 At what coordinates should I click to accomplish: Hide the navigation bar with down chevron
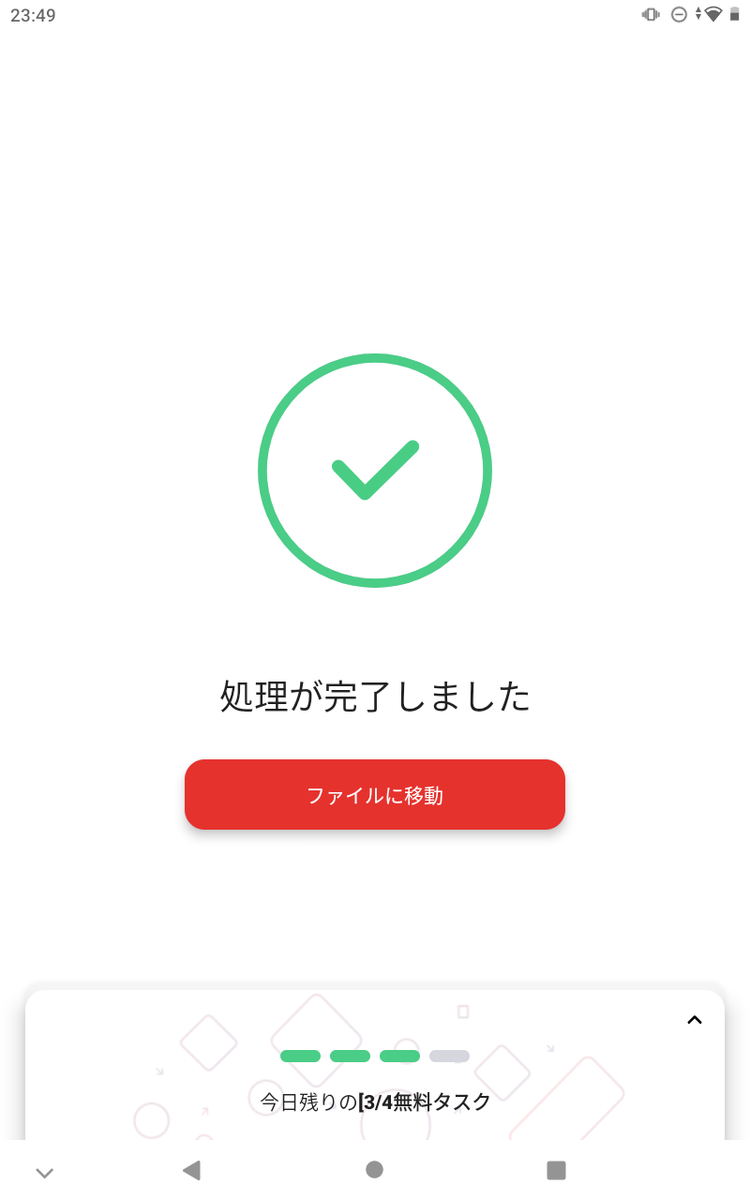[44, 1172]
